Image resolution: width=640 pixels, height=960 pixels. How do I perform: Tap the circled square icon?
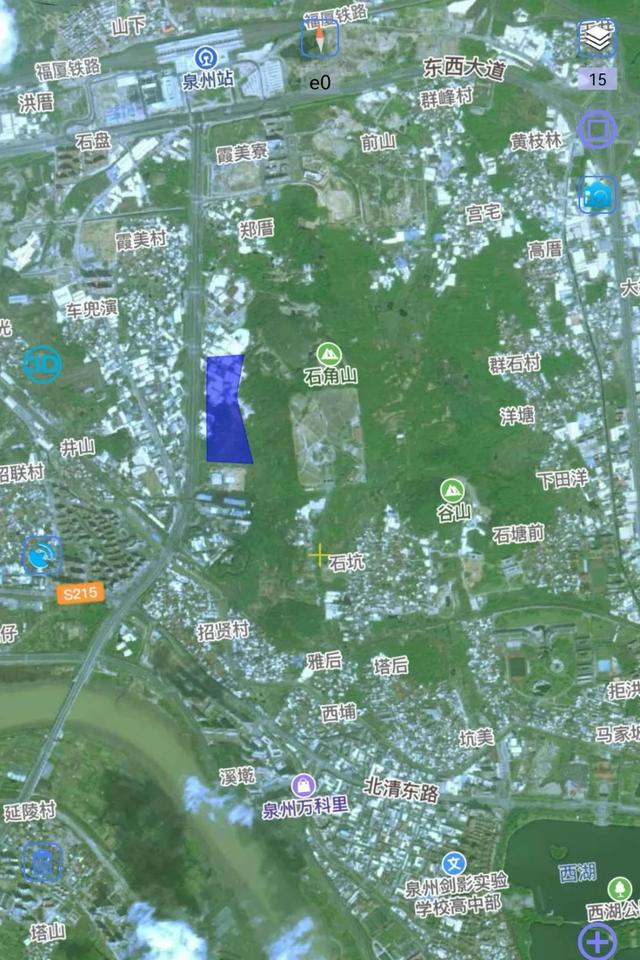point(597,130)
